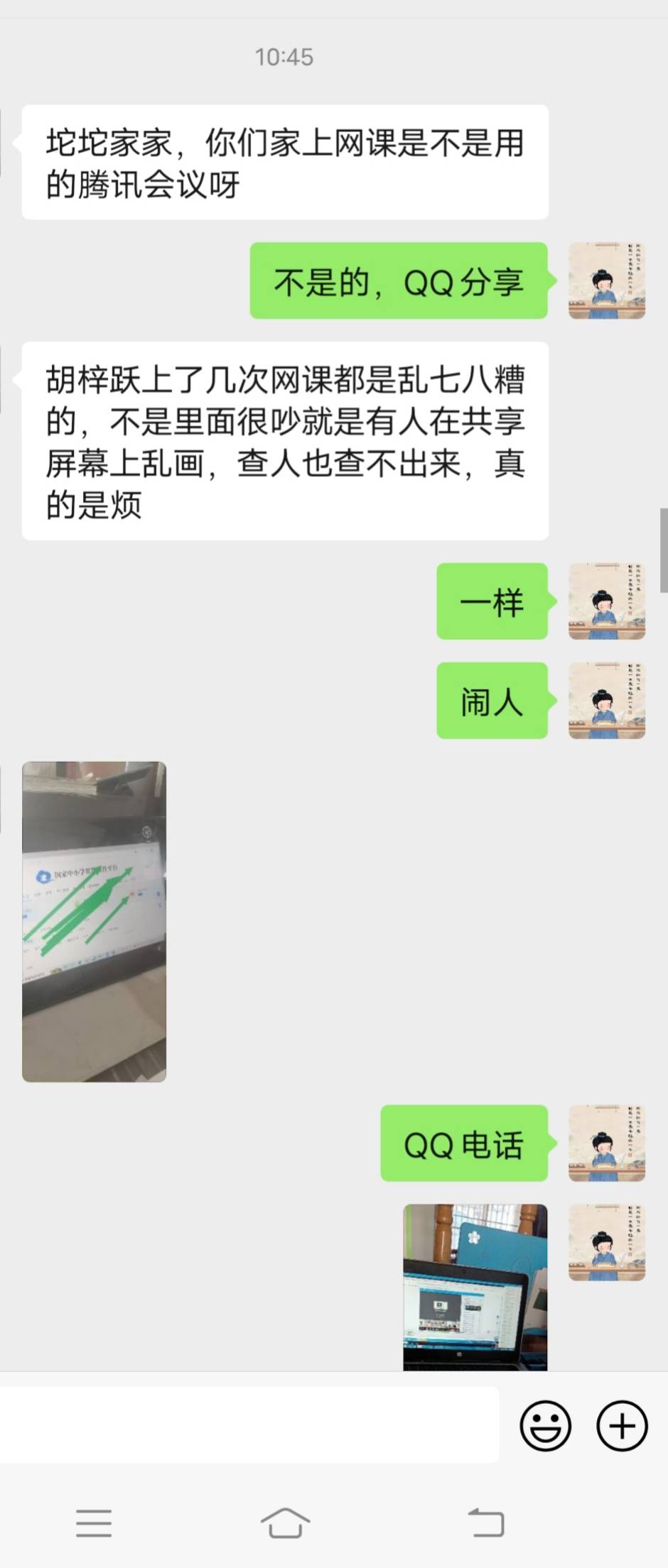Tap the 10:45 timestamp

click(x=284, y=58)
